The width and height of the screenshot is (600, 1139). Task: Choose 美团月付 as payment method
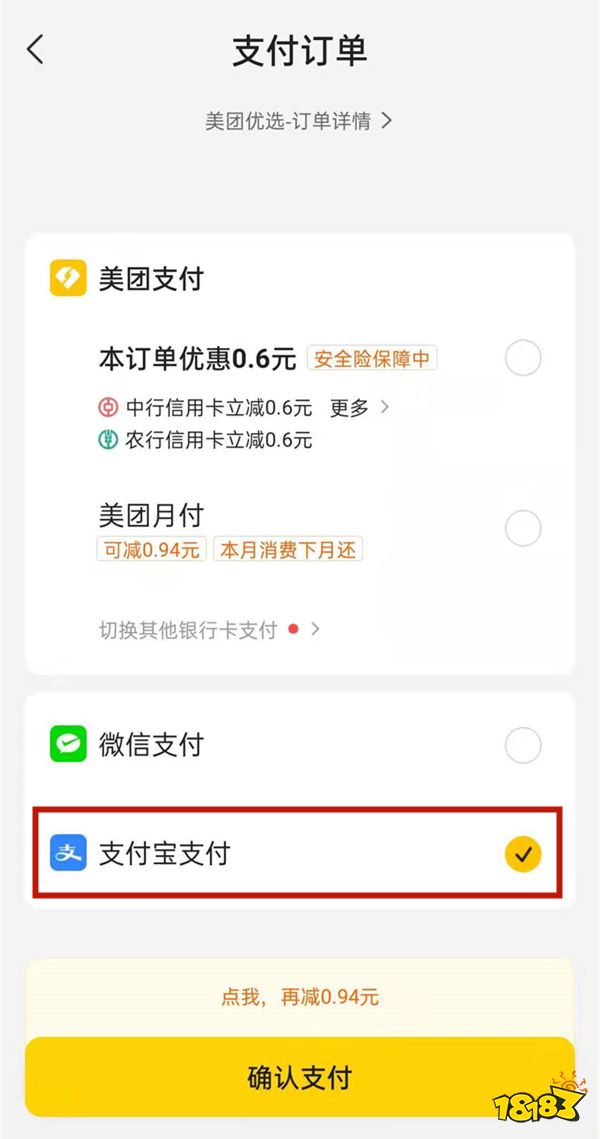coord(522,528)
